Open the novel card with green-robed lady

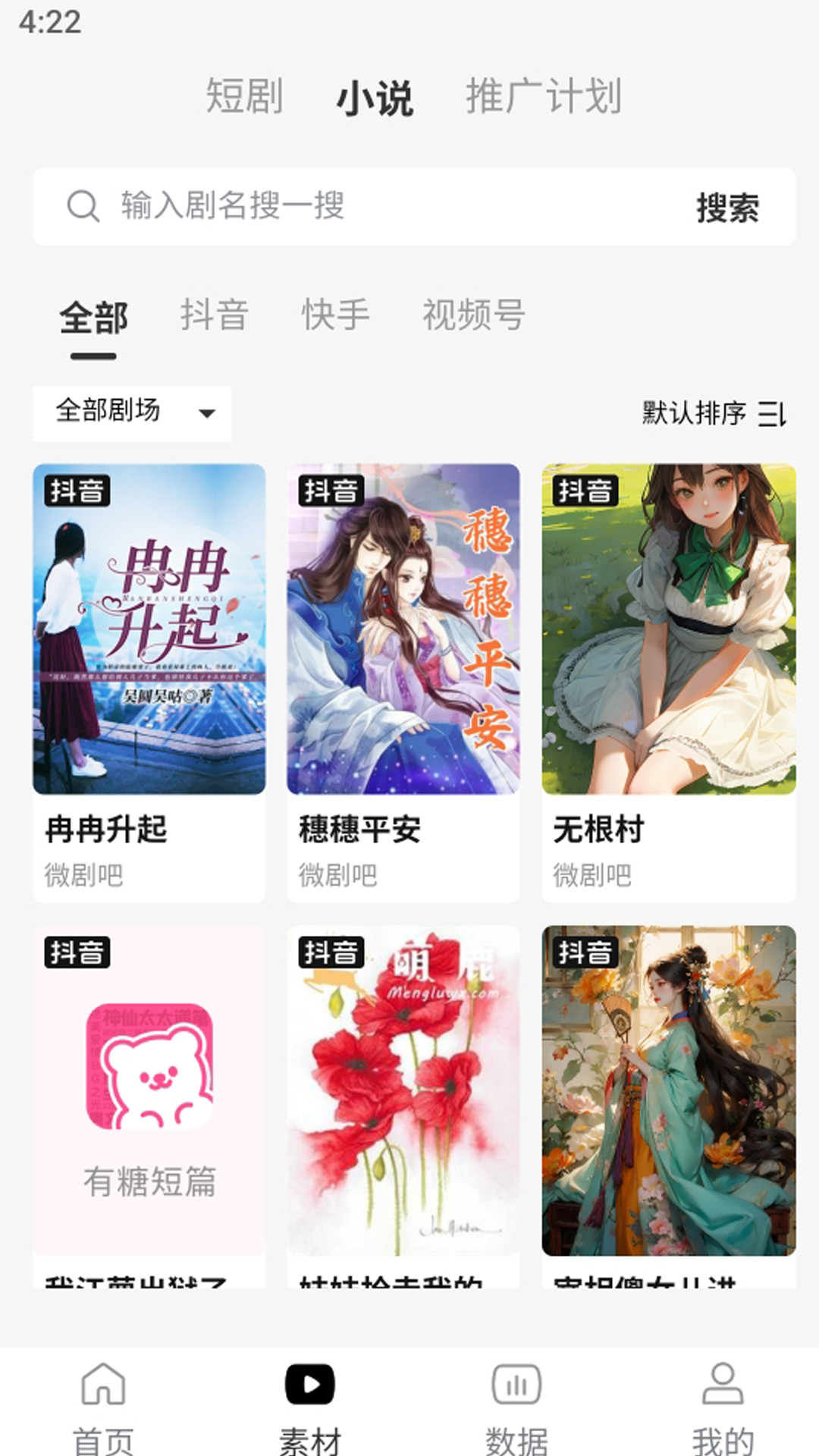point(668,1092)
